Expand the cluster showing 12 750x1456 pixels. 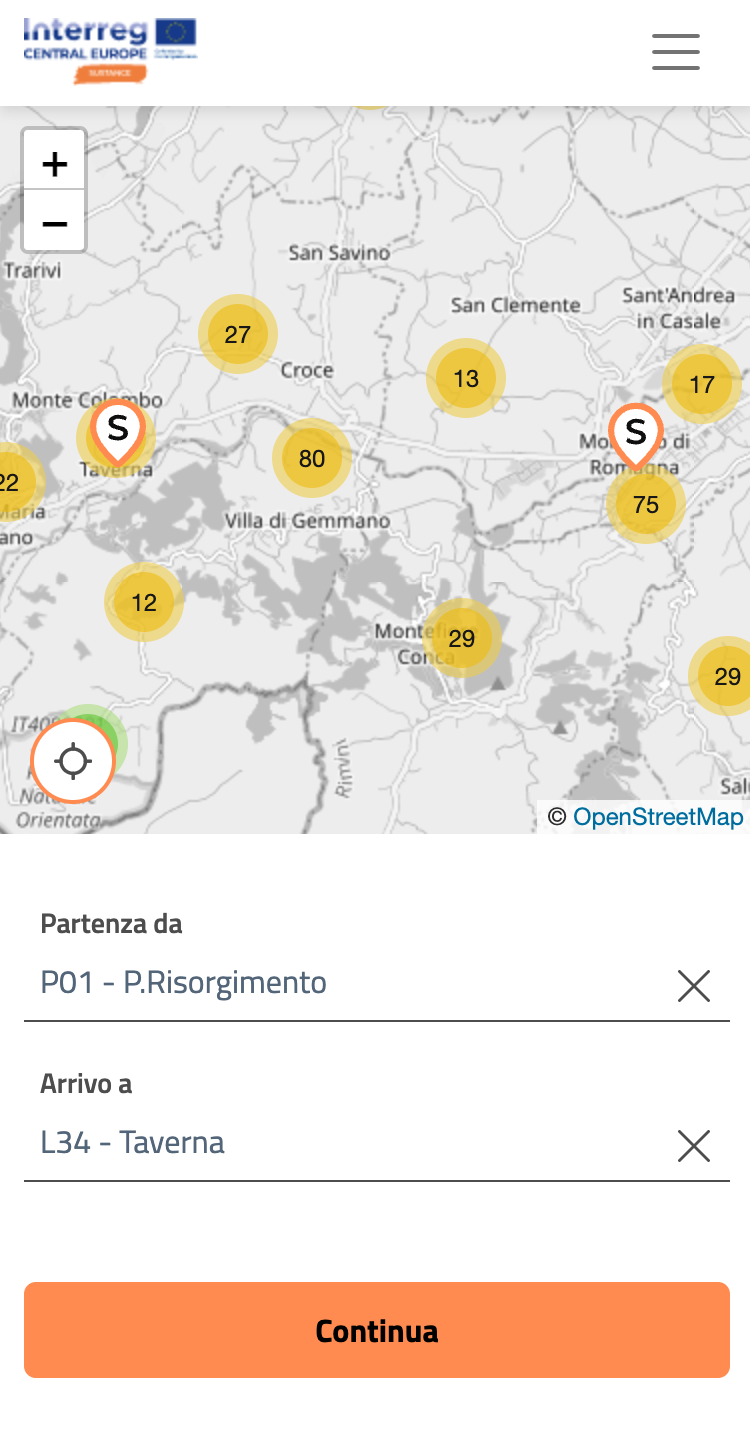(144, 602)
